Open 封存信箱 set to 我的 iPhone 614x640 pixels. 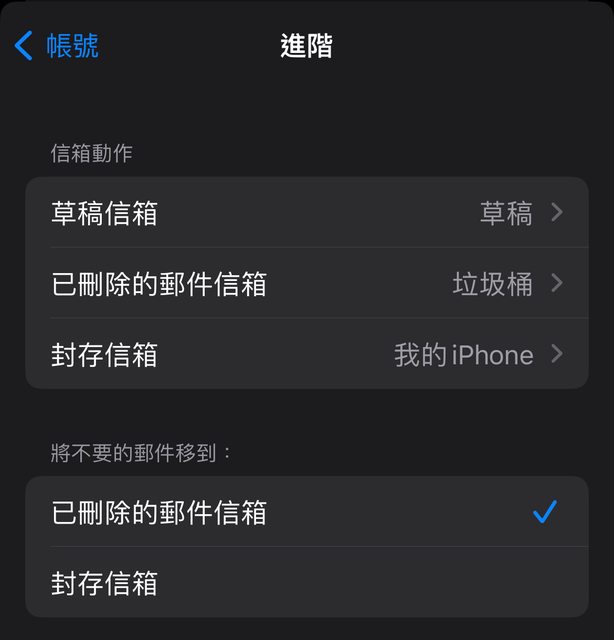[x=306, y=355]
